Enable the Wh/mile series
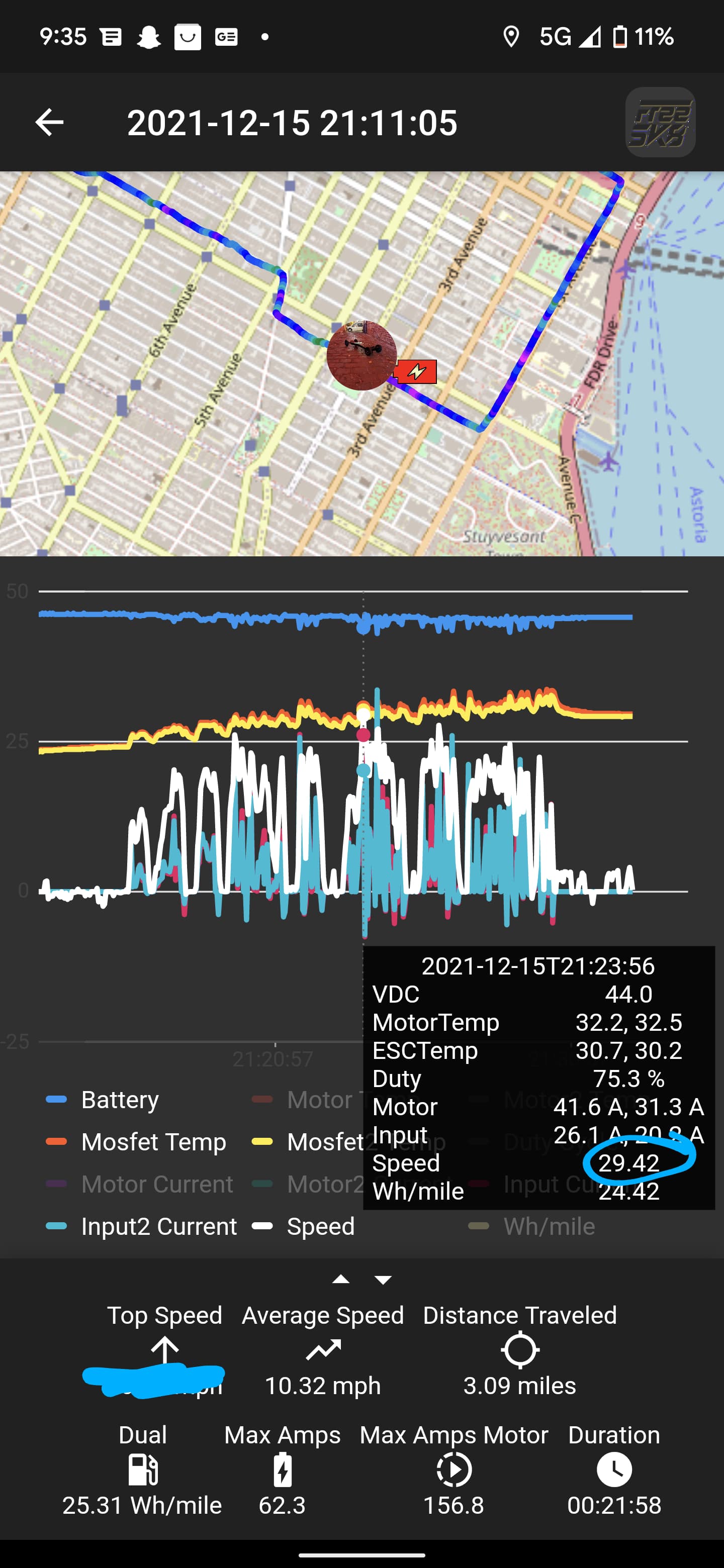This screenshot has height=1568, width=724. coord(548,1226)
